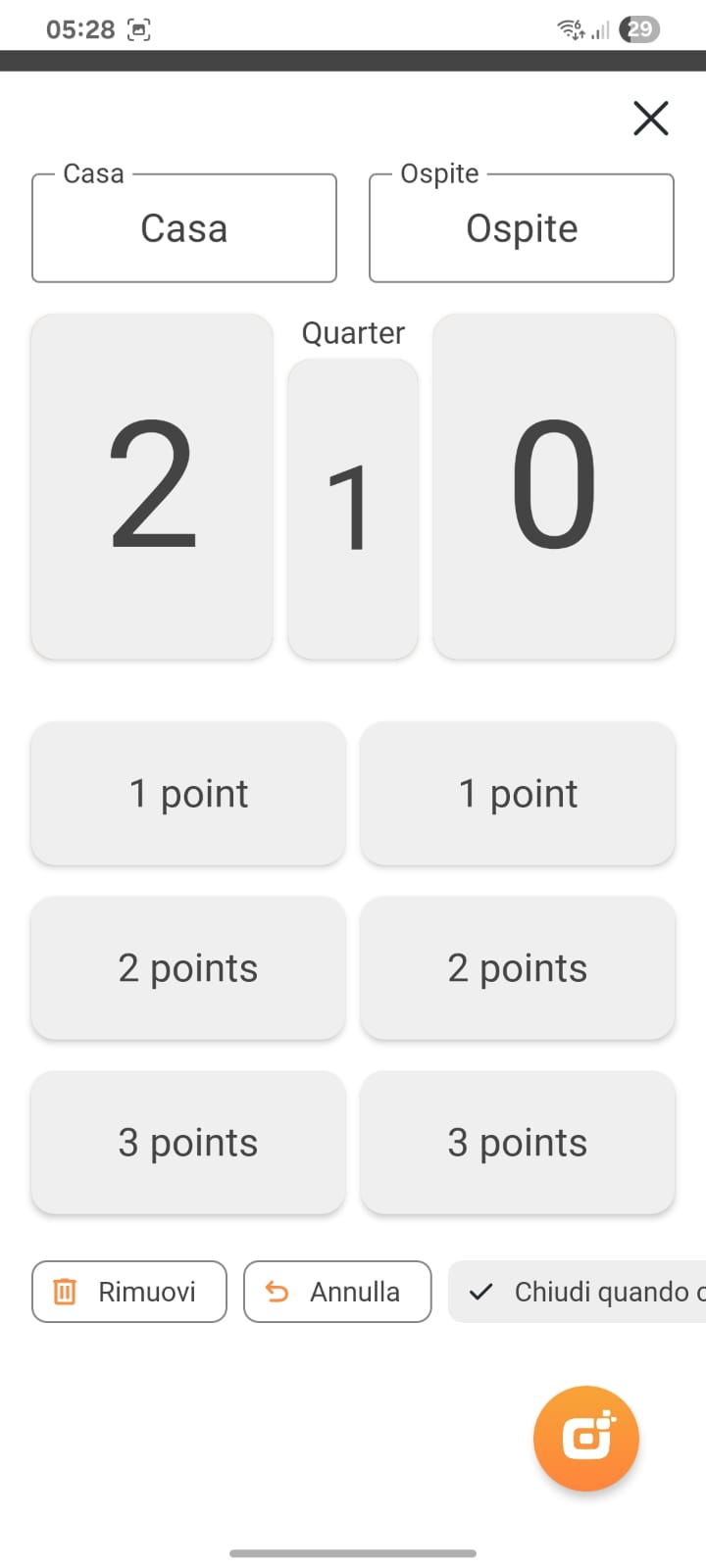The width and height of the screenshot is (706, 1568).
Task: Edit the Ospite team name field
Action: [x=522, y=229]
